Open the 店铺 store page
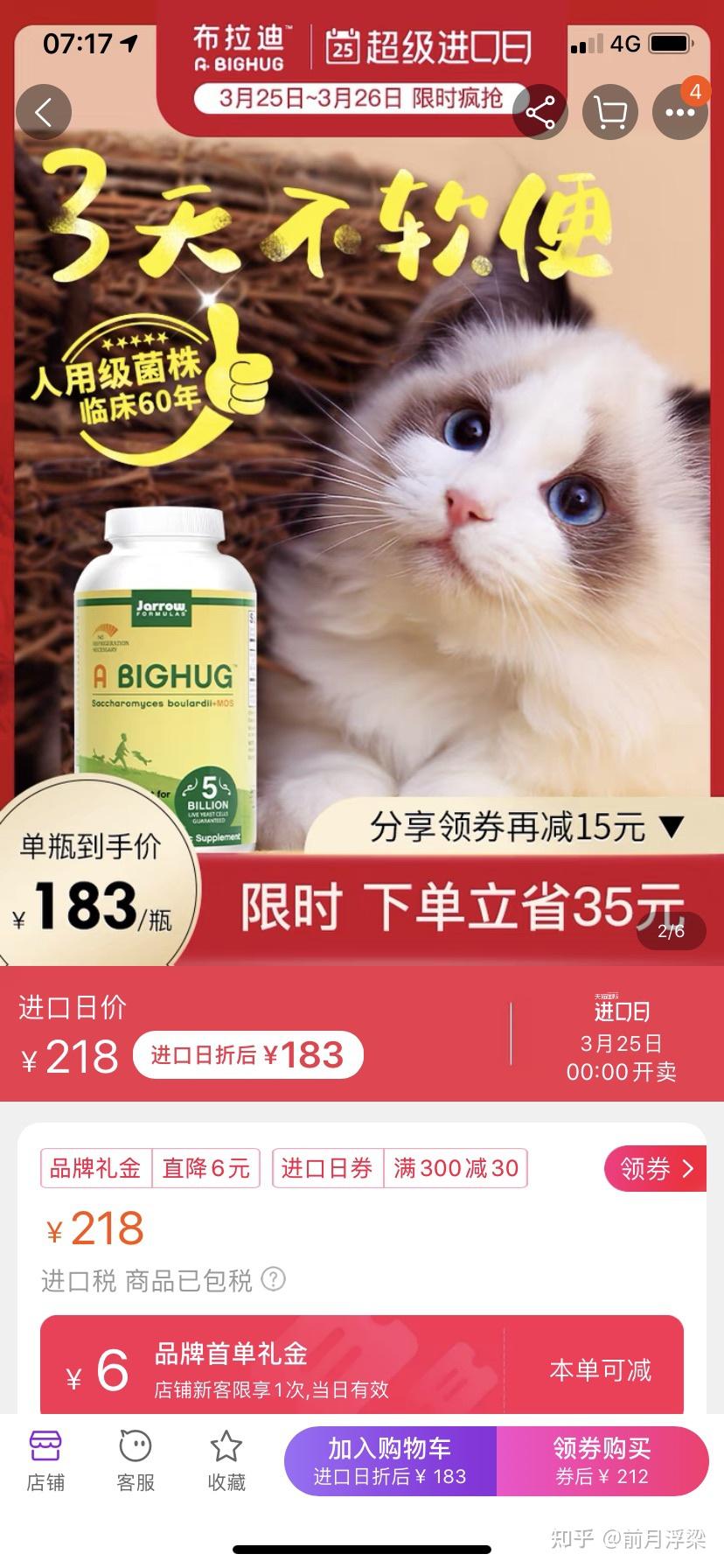This screenshot has width=724, height=1568. click(45, 1462)
